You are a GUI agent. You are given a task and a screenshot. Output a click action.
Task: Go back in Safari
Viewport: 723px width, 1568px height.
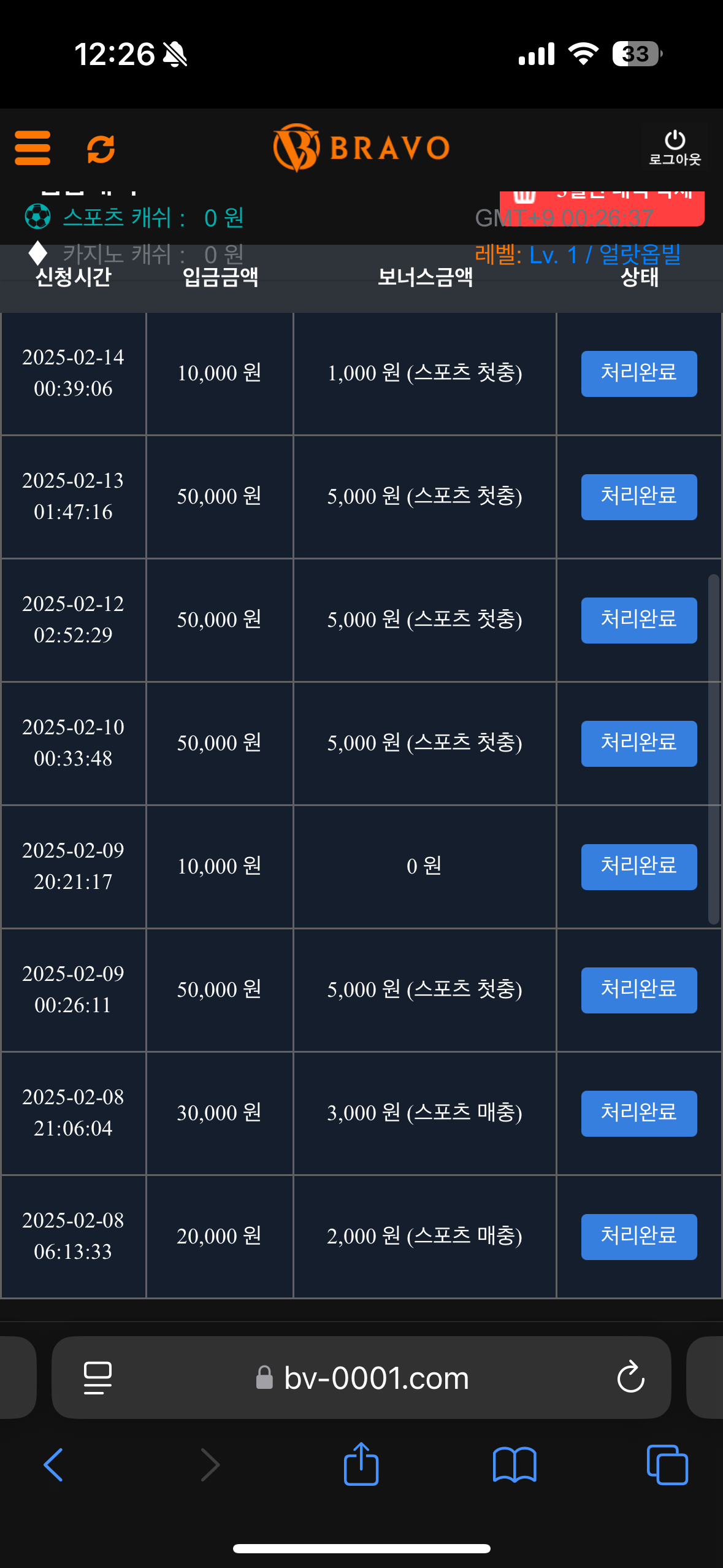(53, 1465)
